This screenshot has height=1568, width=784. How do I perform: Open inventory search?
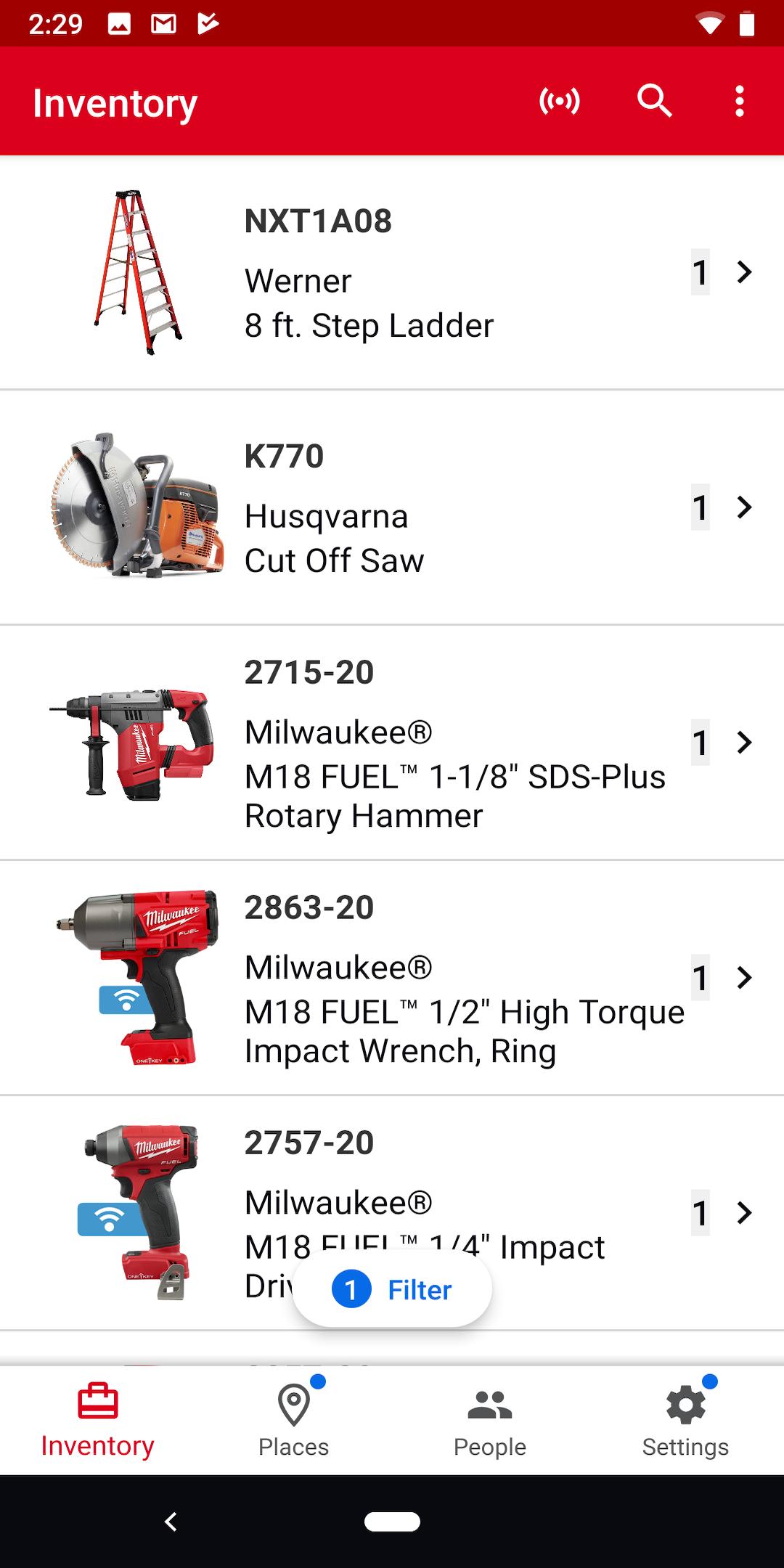(654, 101)
